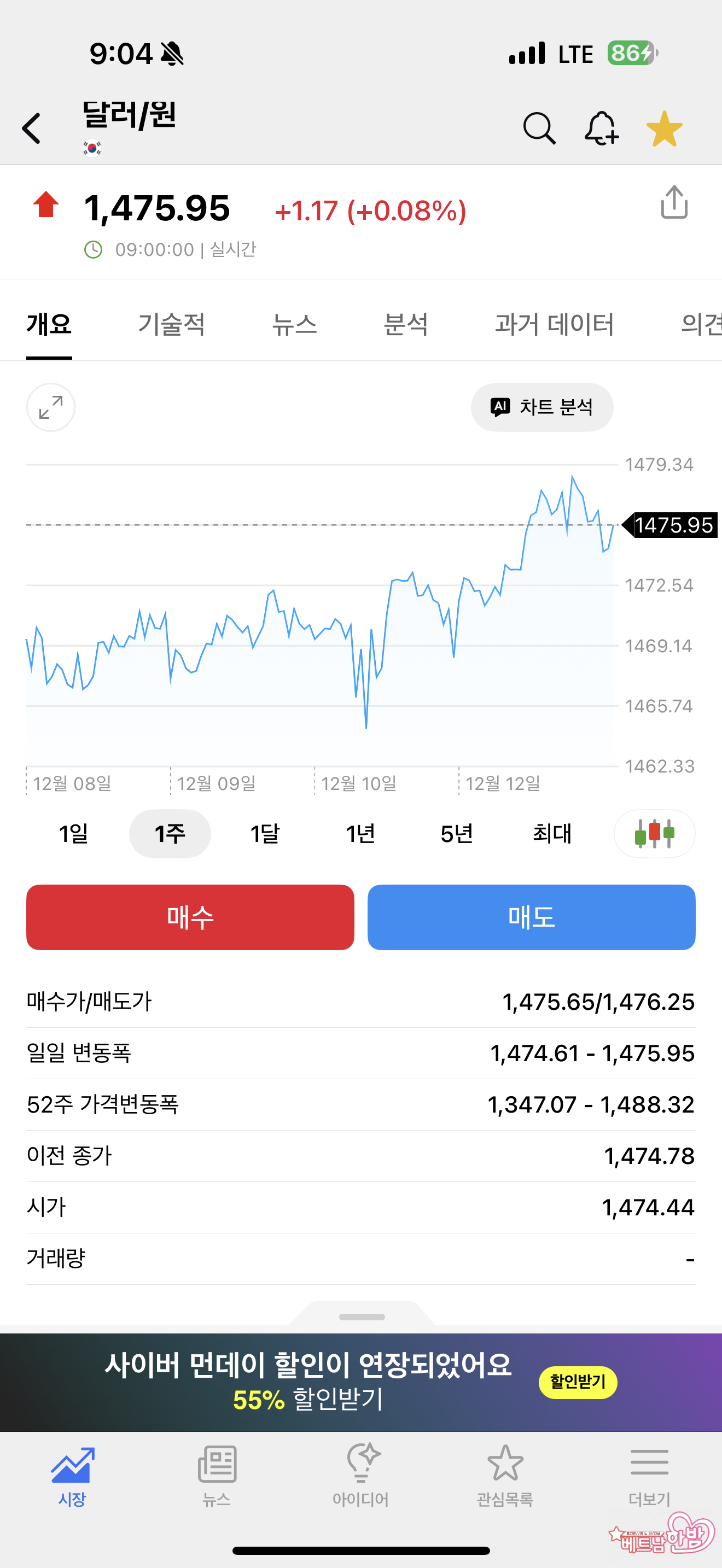Tap the blue 매도 button

[x=532, y=917]
